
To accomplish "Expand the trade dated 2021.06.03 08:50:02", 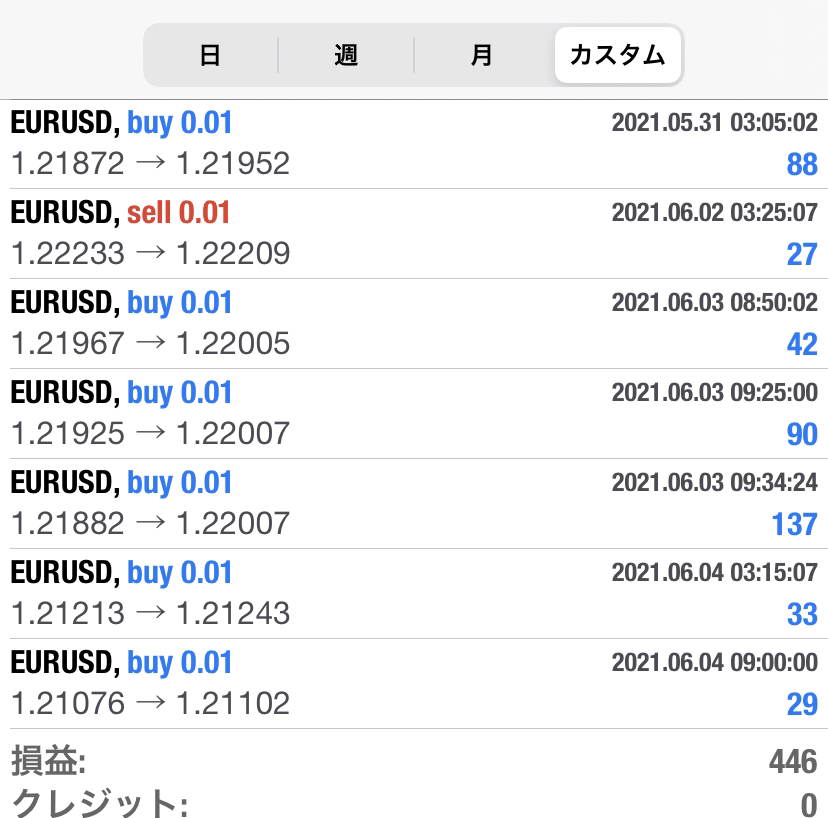I will pos(414,323).
